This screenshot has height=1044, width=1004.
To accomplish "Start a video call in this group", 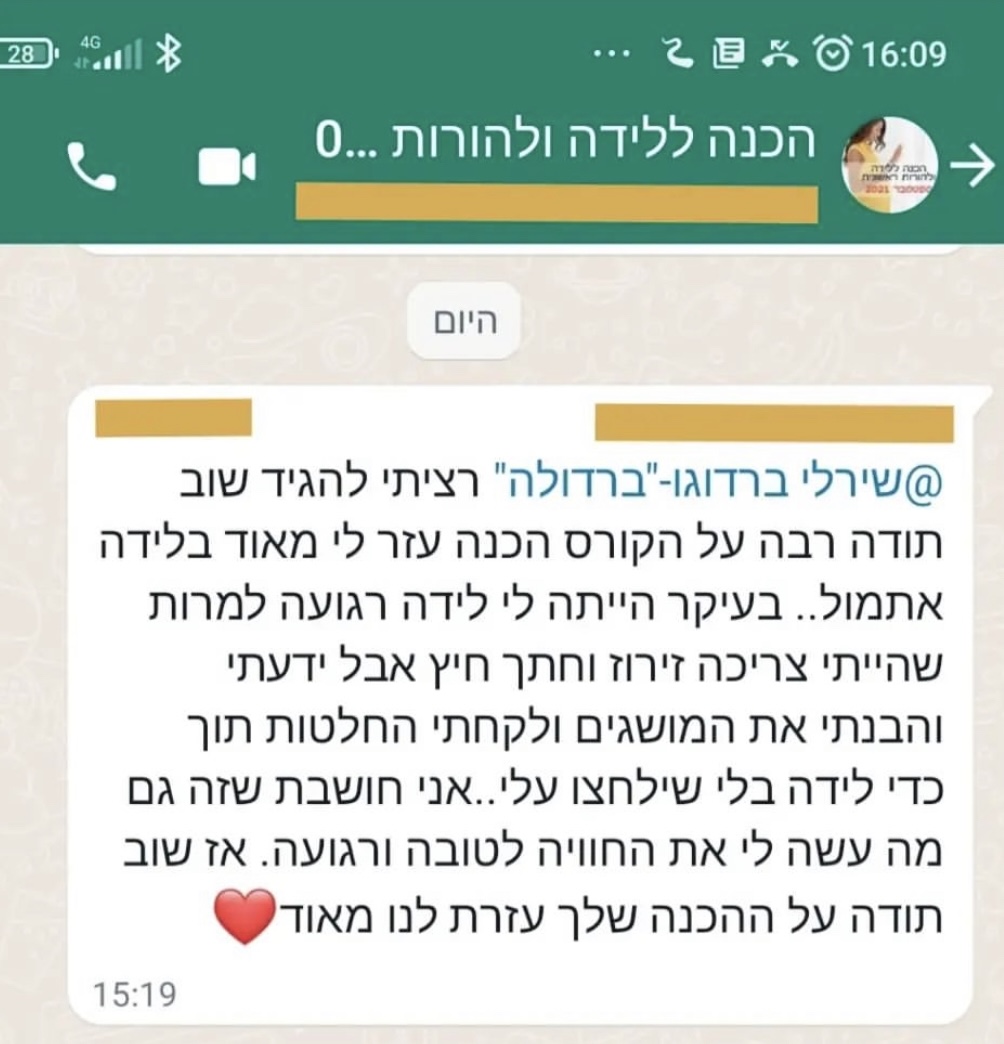I will (227, 168).
